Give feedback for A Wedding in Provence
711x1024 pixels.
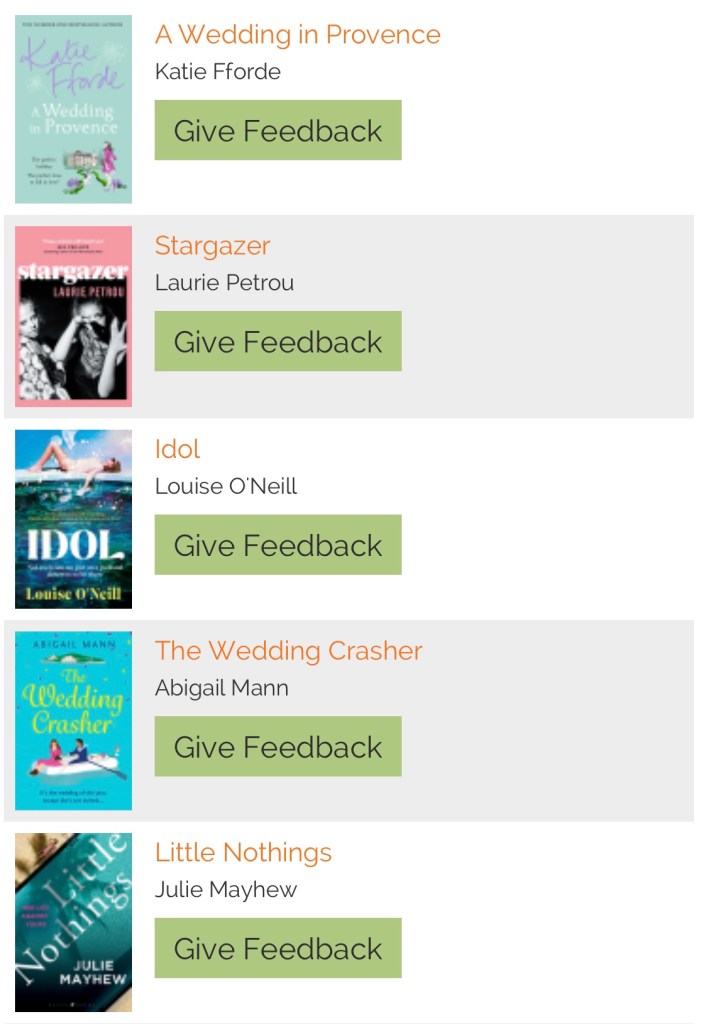coord(277,130)
